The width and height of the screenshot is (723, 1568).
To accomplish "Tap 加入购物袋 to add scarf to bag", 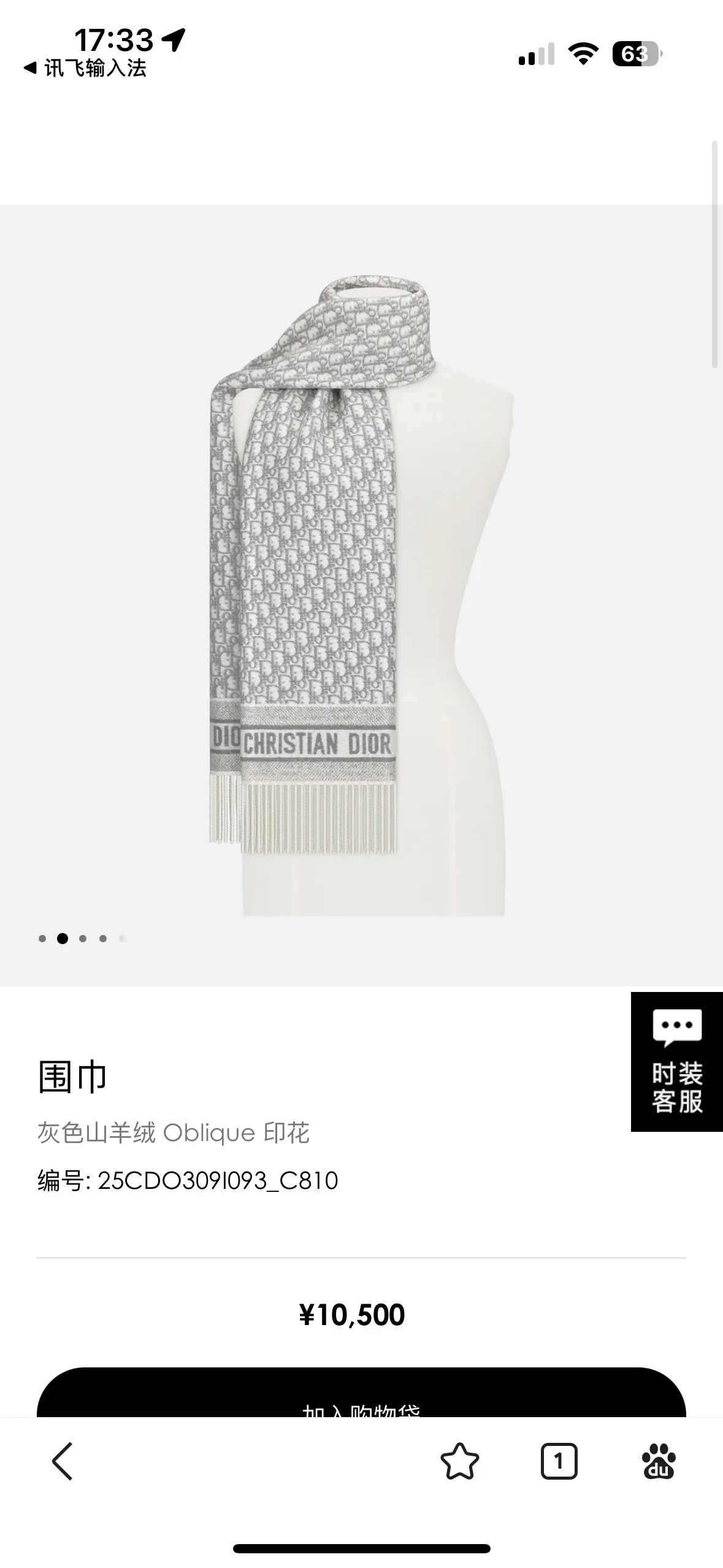I will pos(361,1393).
